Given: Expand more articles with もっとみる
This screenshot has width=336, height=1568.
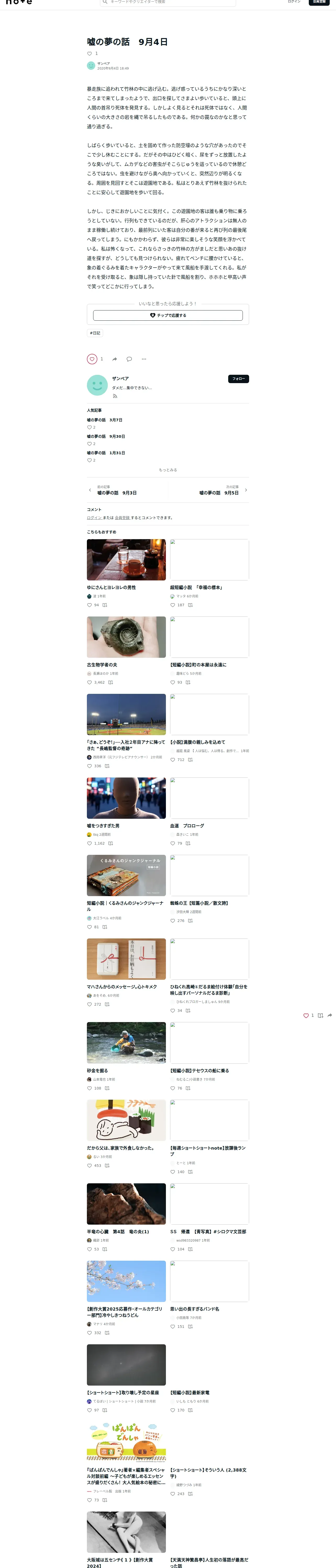Looking at the screenshot, I should tap(168, 470).
